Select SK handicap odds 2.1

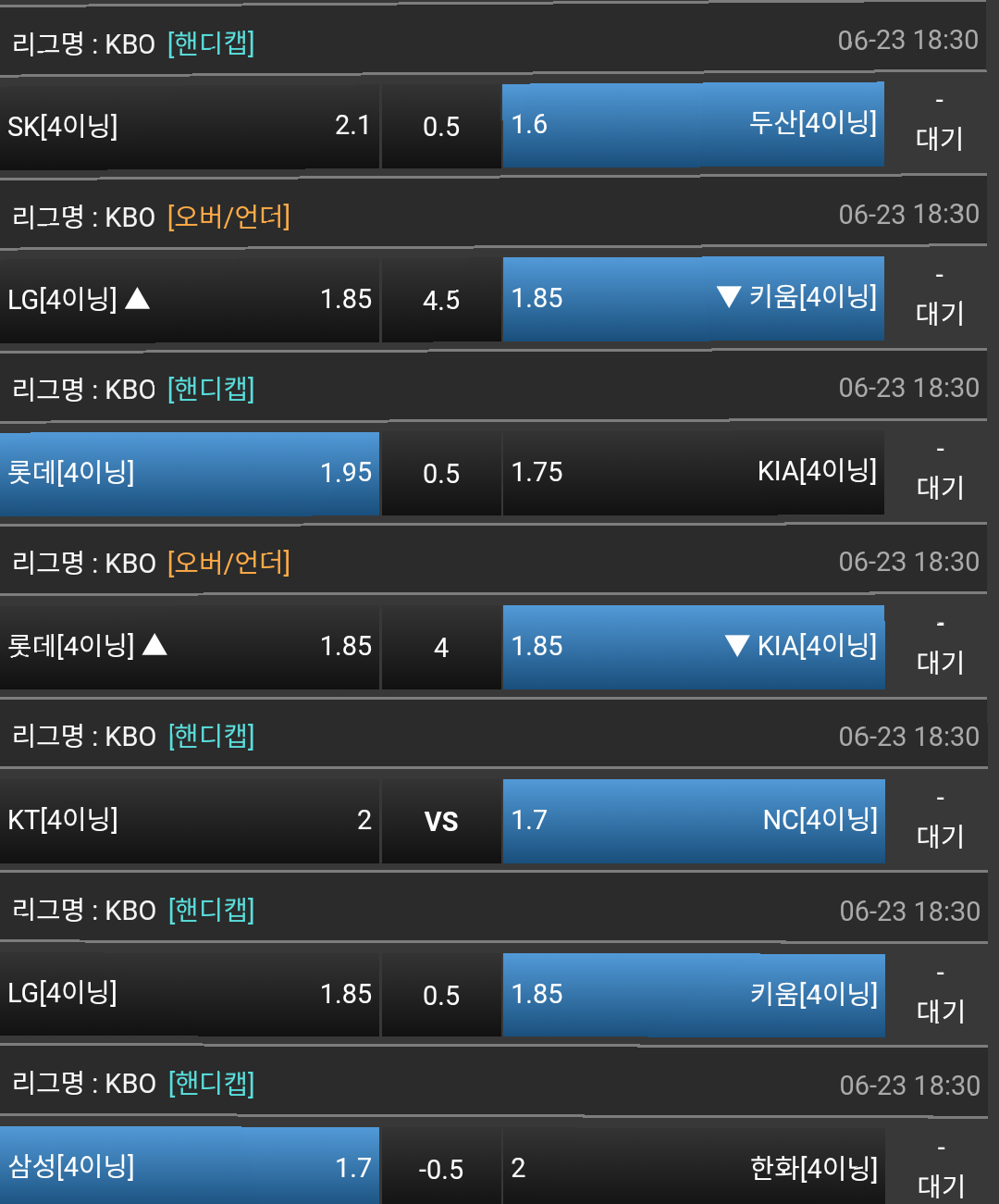[x=189, y=125]
